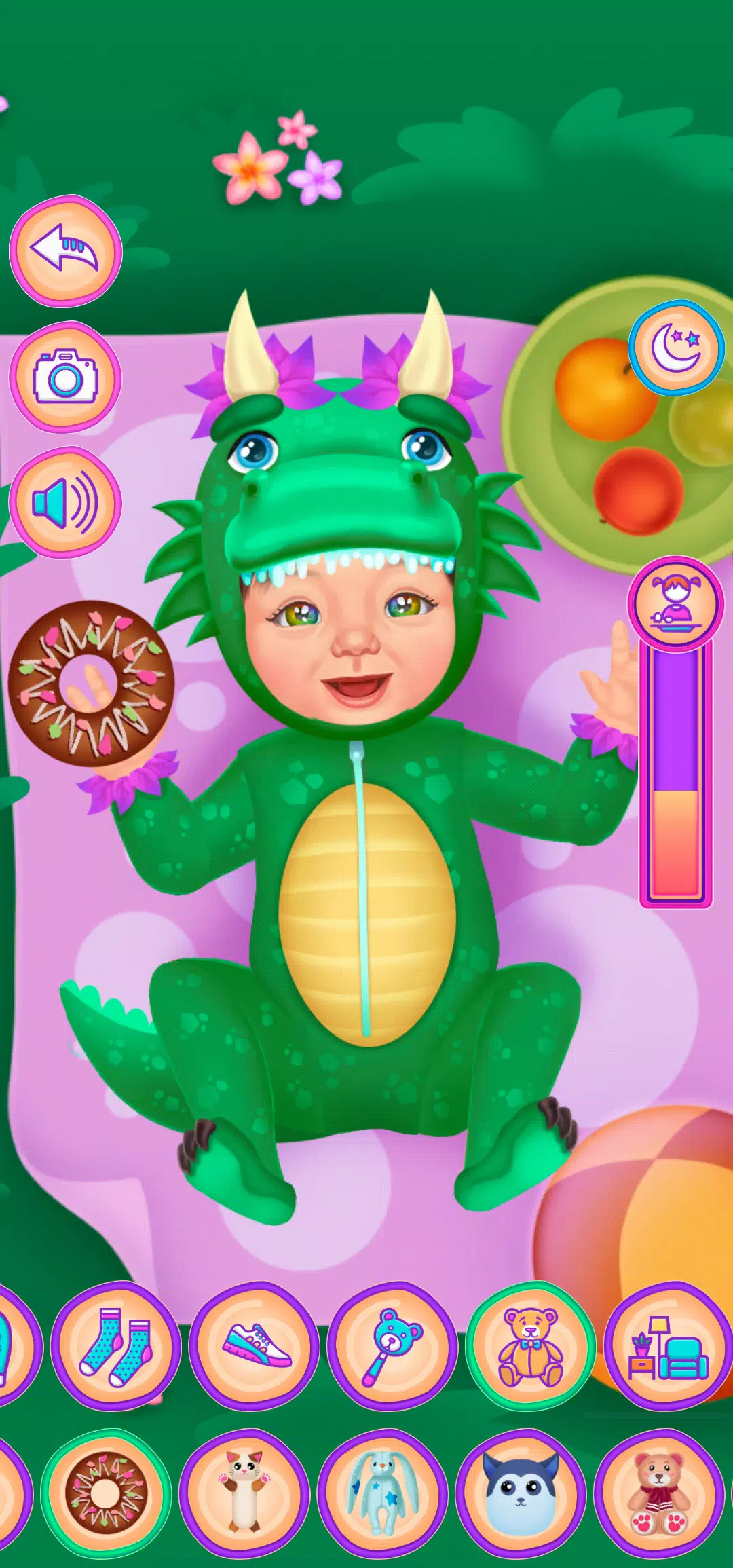Choose the teddy bear with red scarf
733x1568 pixels.
coord(658,1493)
